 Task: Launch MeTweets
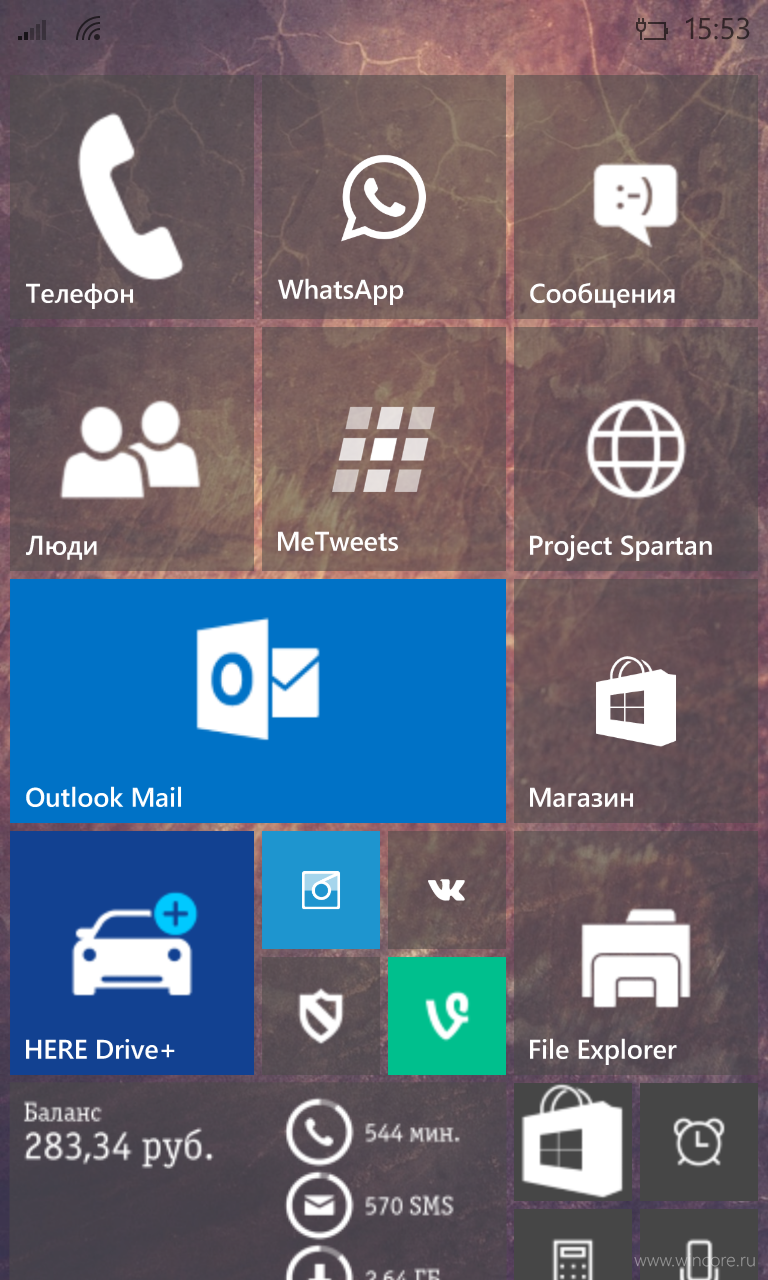click(x=384, y=449)
